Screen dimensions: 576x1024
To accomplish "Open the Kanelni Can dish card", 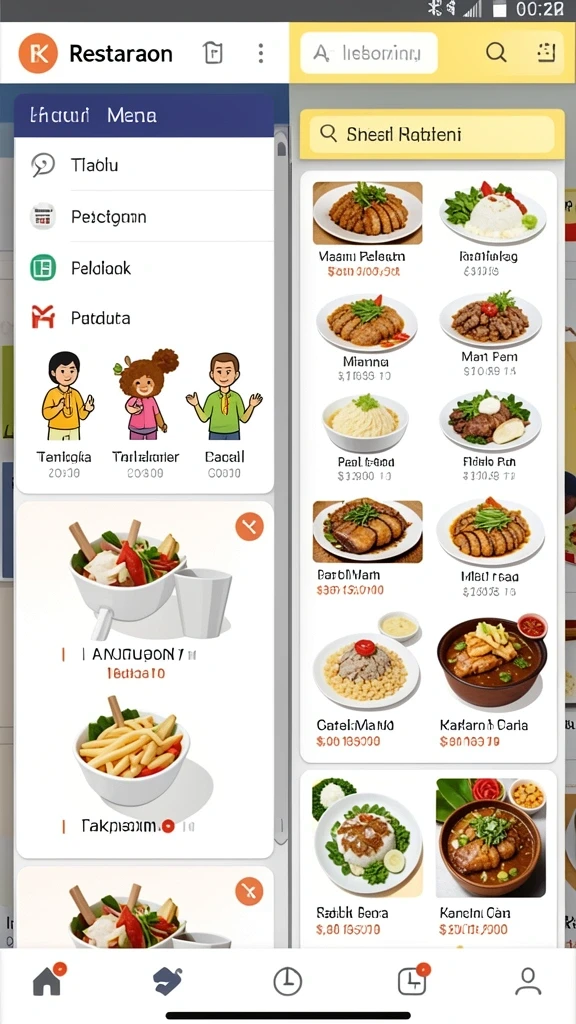I will tap(490, 856).
